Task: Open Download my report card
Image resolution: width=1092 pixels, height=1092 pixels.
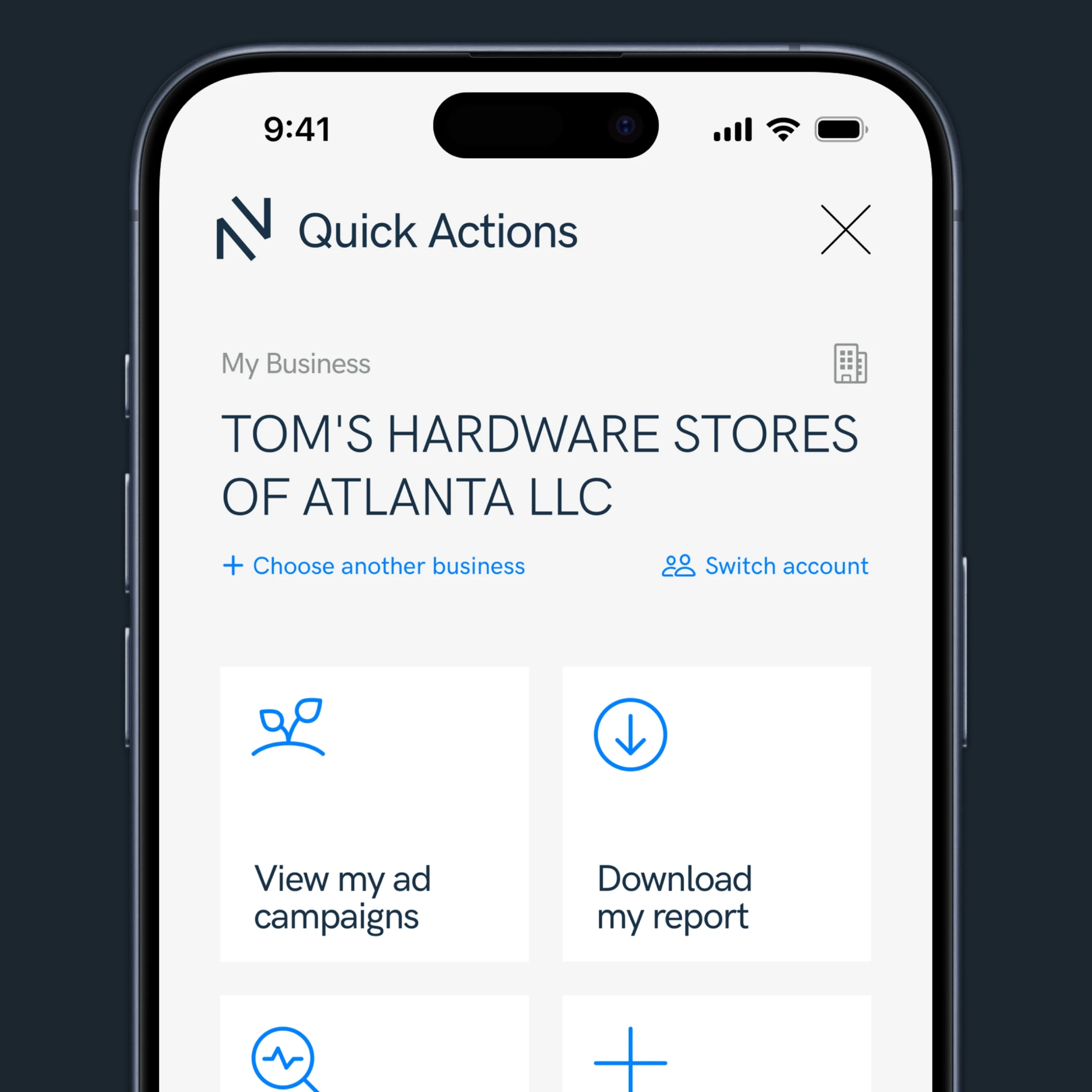Action: (716, 814)
